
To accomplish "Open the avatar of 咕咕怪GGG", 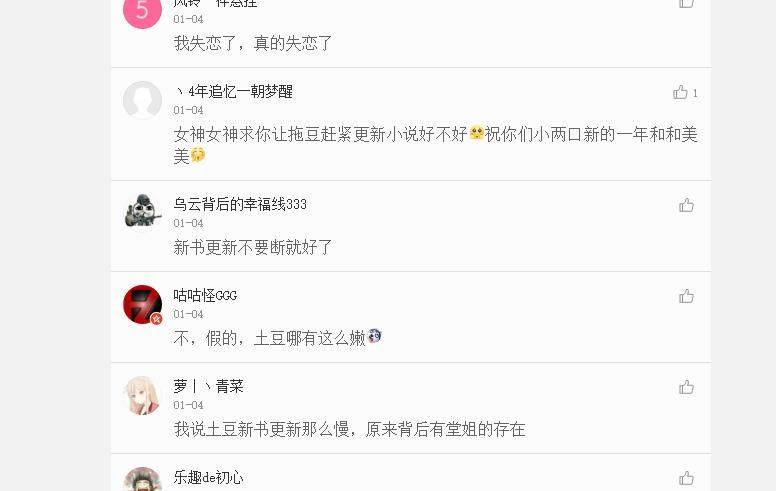I will [x=142, y=304].
